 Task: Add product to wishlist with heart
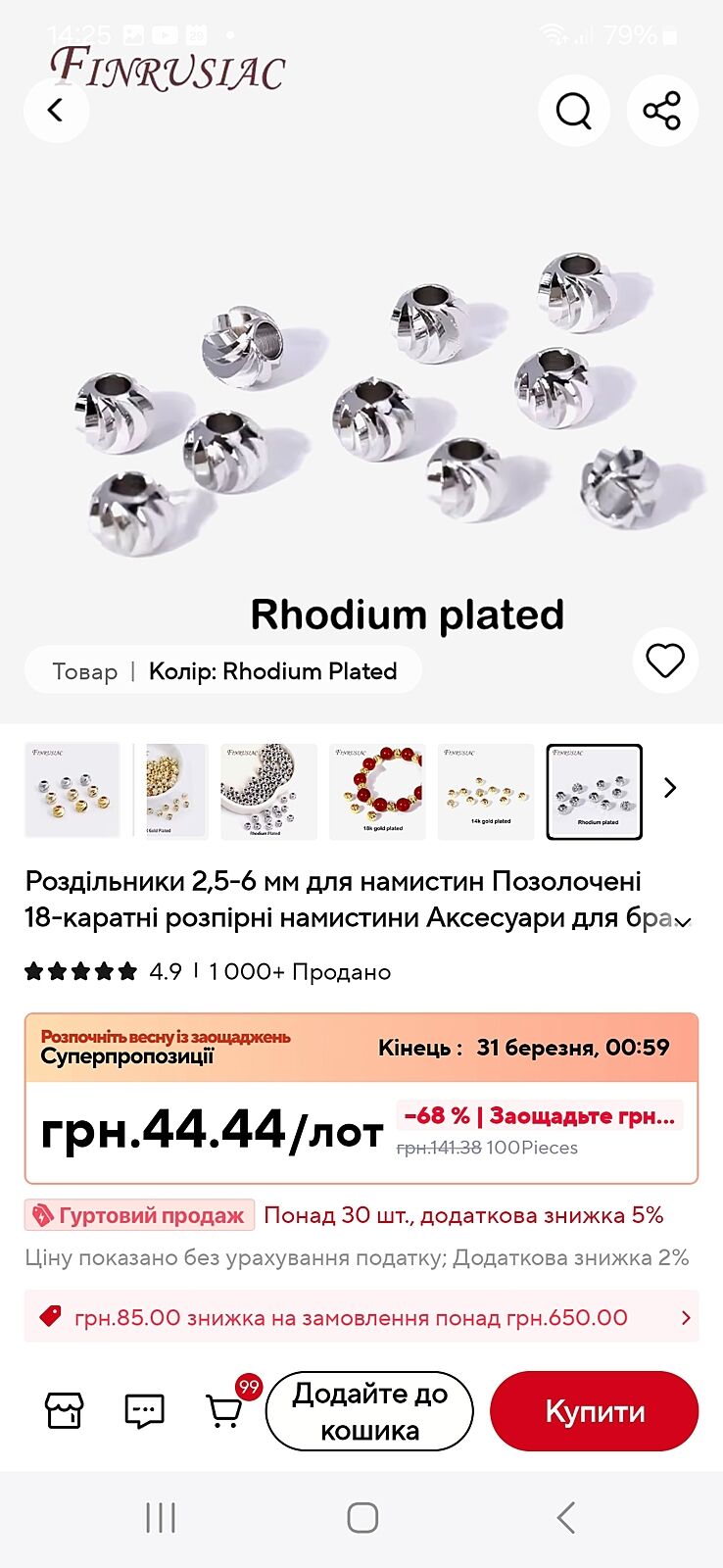click(x=665, y=660)
